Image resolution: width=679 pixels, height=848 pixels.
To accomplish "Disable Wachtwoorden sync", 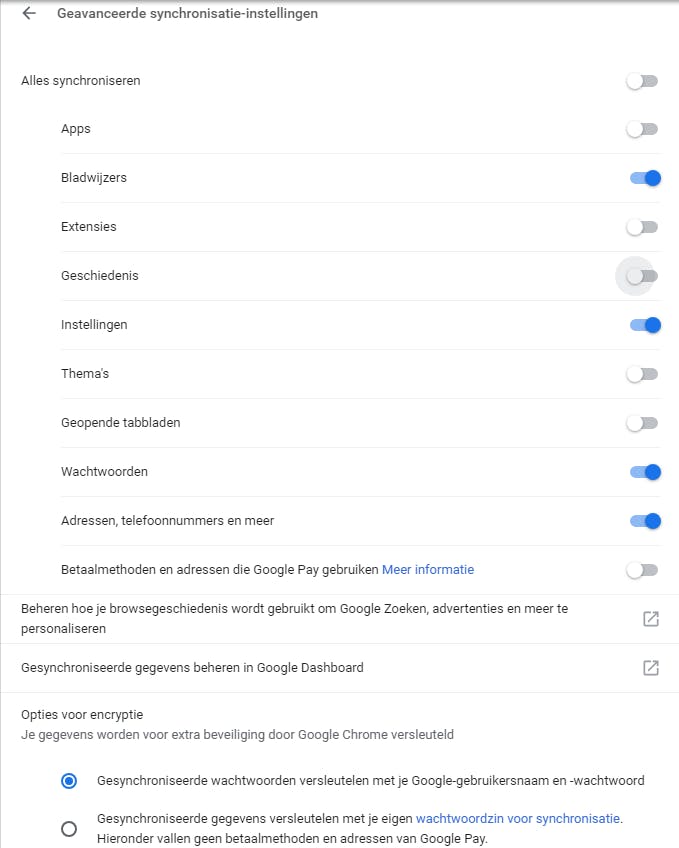I will coord(645,472).
